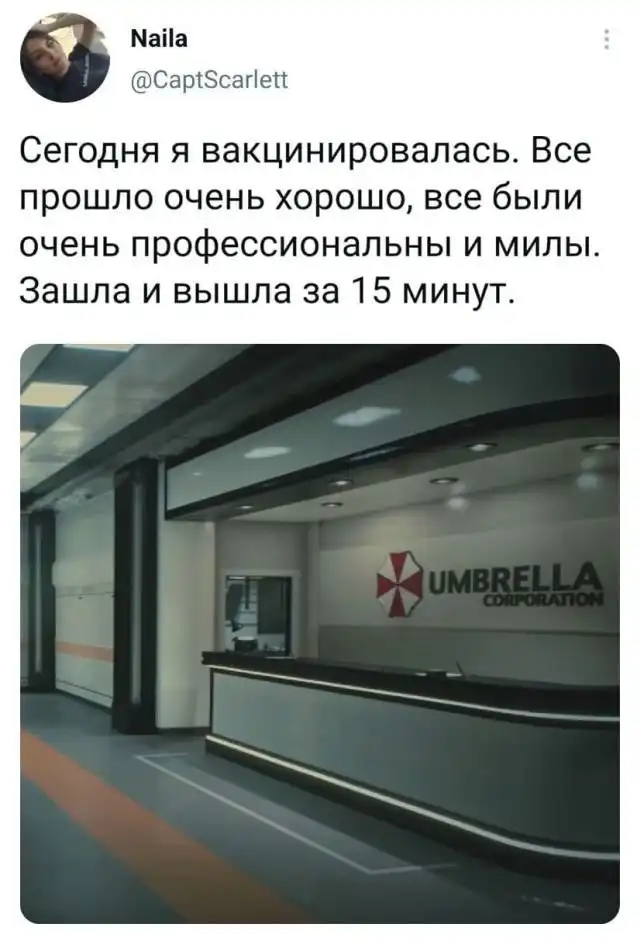The height and width of the screenshot is (941, 640).
Task: Open Naila's profile avatar
Action: point(66,58)
